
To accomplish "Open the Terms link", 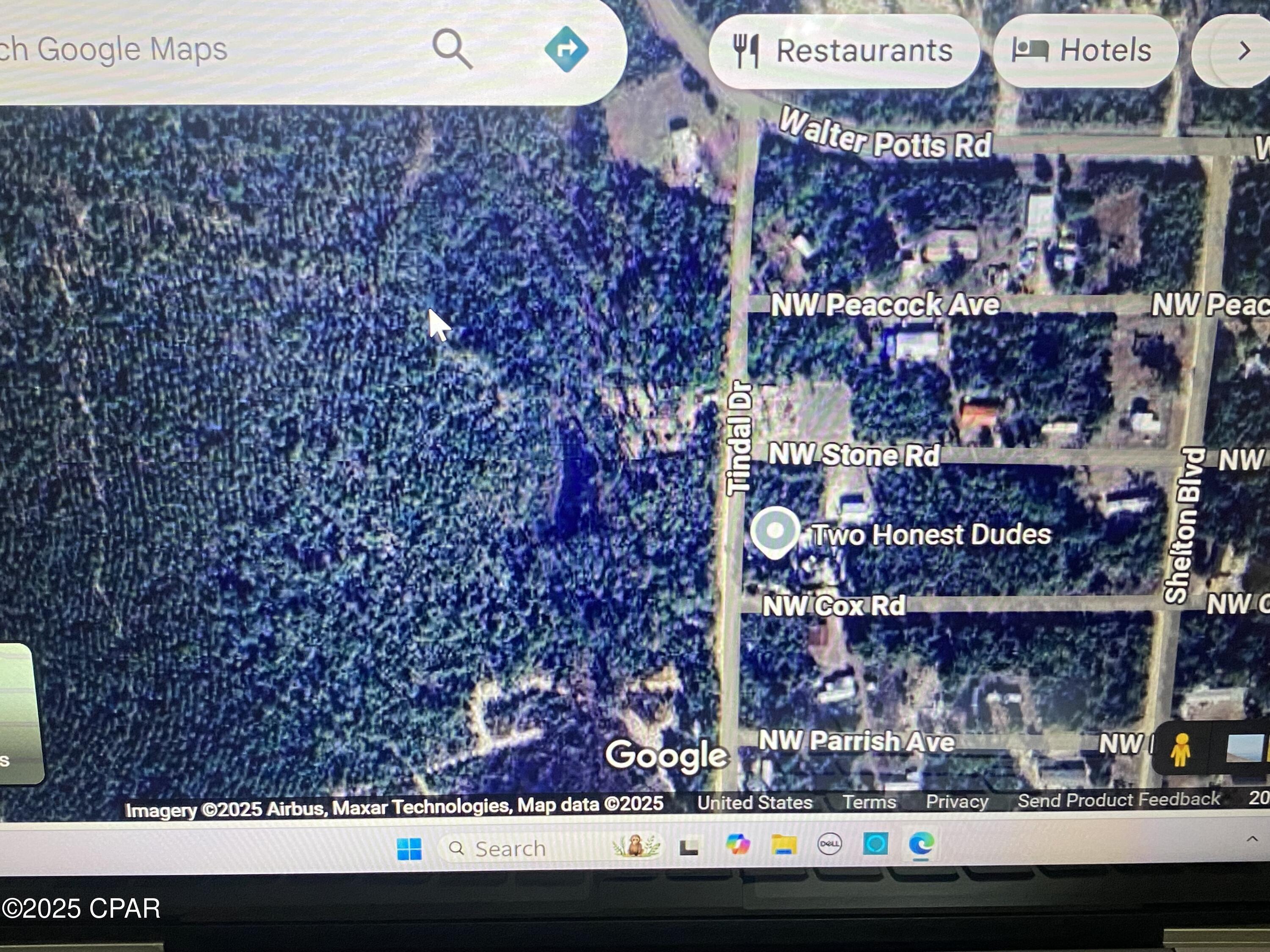I will [869, 802].
